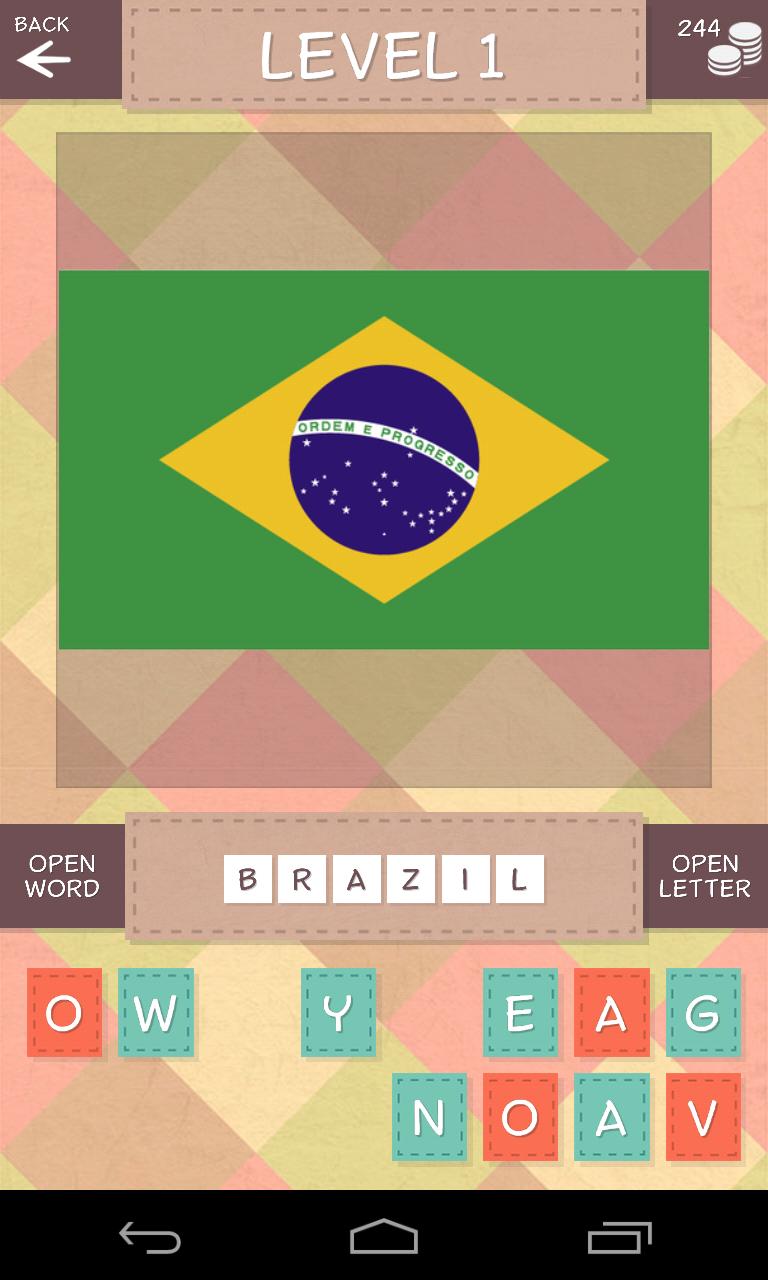This screenshot has width=768, height=1280.
Task: Select the Y letter tile
Action: (x=338, y=1013)
